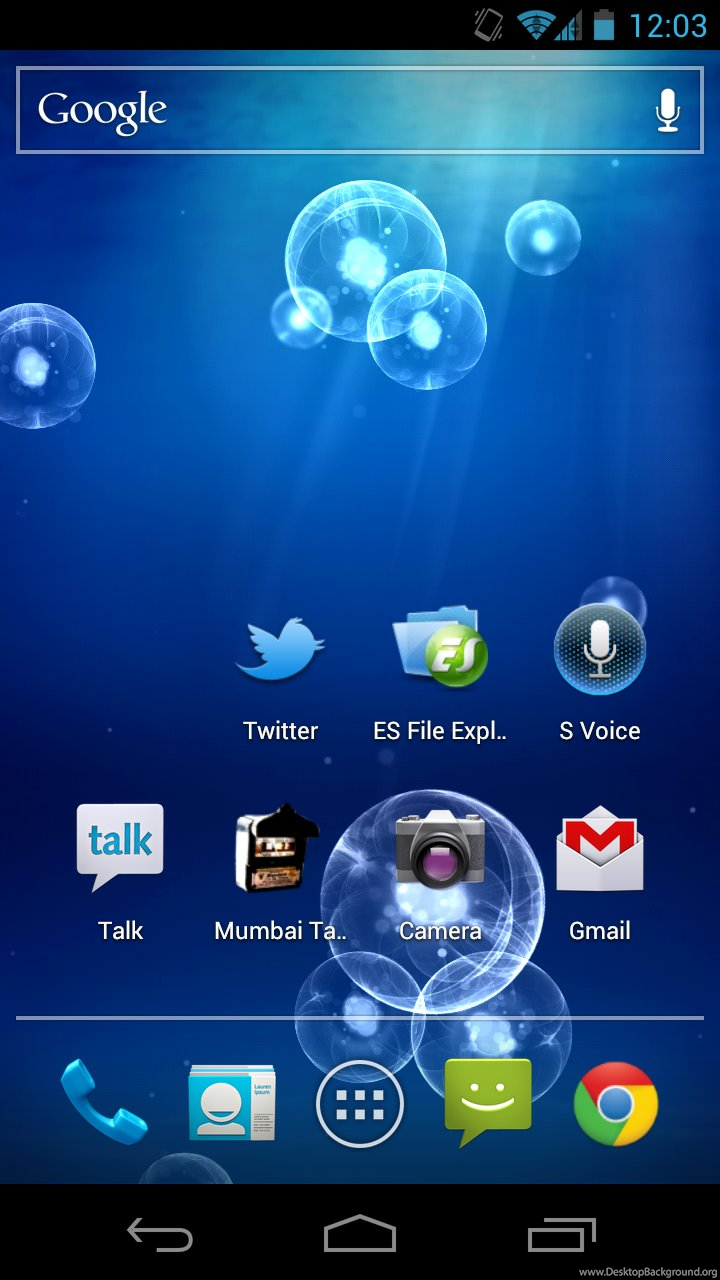This screenshot has width=720, height=1280.
Task: Start voice search with the microphone
Action: [668, 110]
